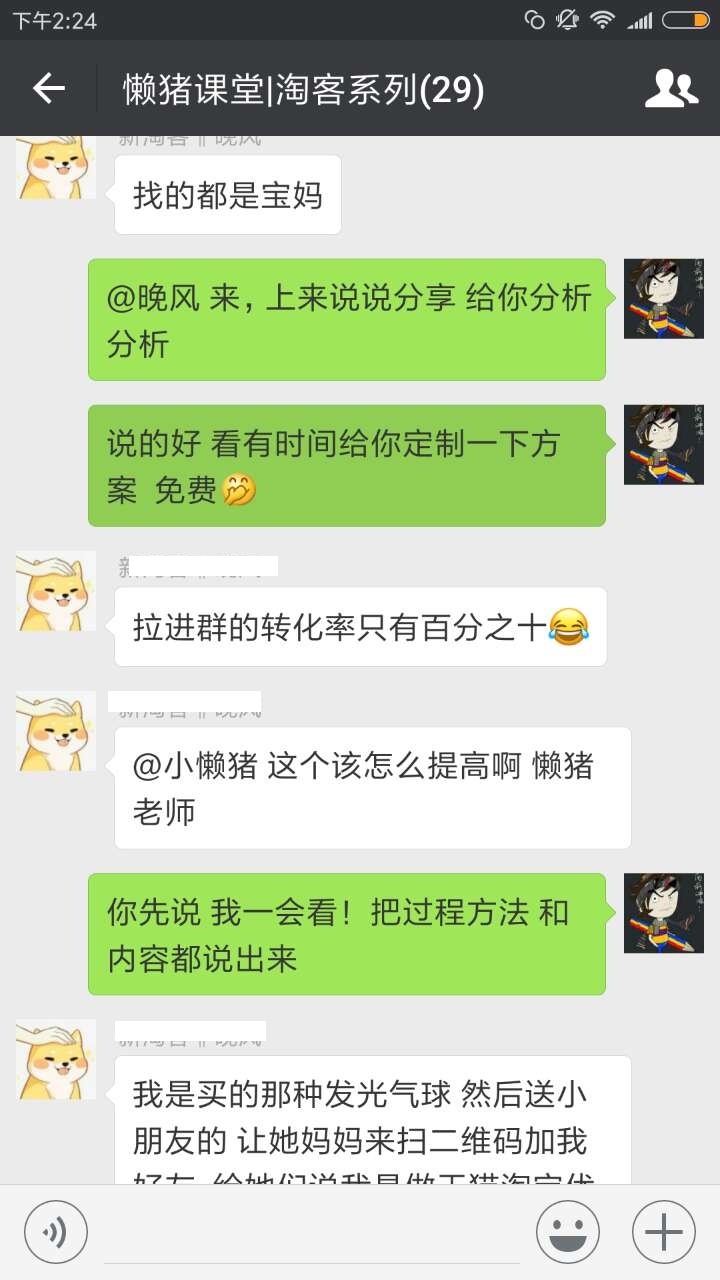This screenshot has width=720, height=1280.
Task: Tap the message text field
Action: (x=312, y=1232)
